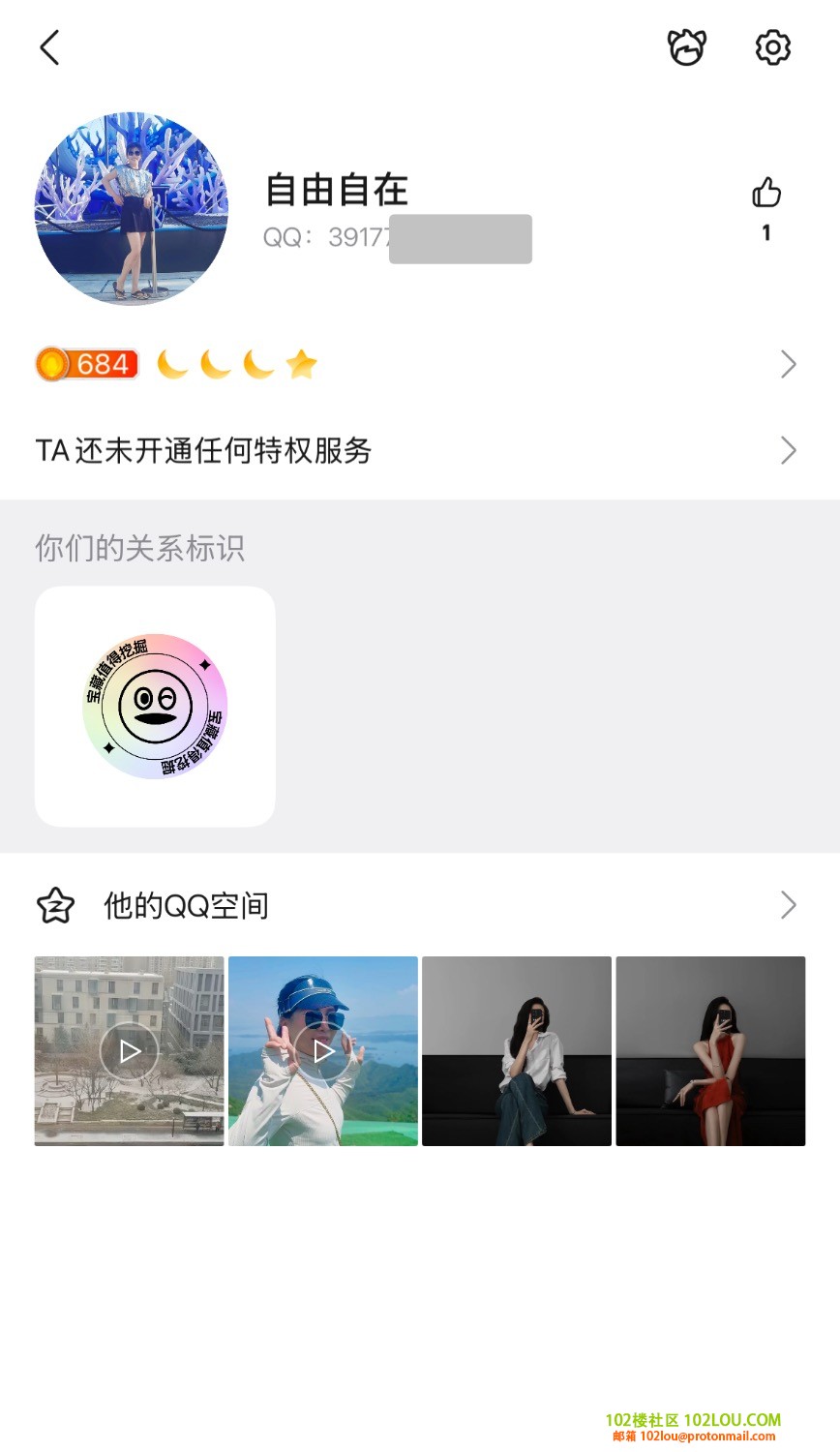840x1452 pixels.
Task: Play the blue visor peace-sign video
Action: click(323, 1051)
